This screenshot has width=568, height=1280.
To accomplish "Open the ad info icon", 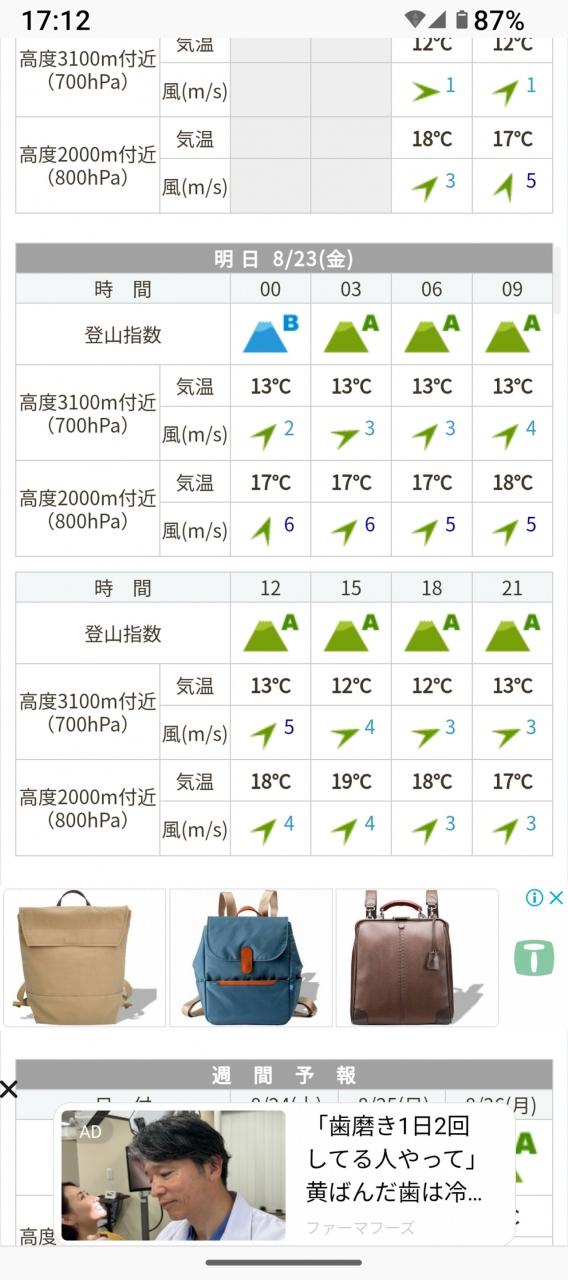I will click(x=535, y=898).
